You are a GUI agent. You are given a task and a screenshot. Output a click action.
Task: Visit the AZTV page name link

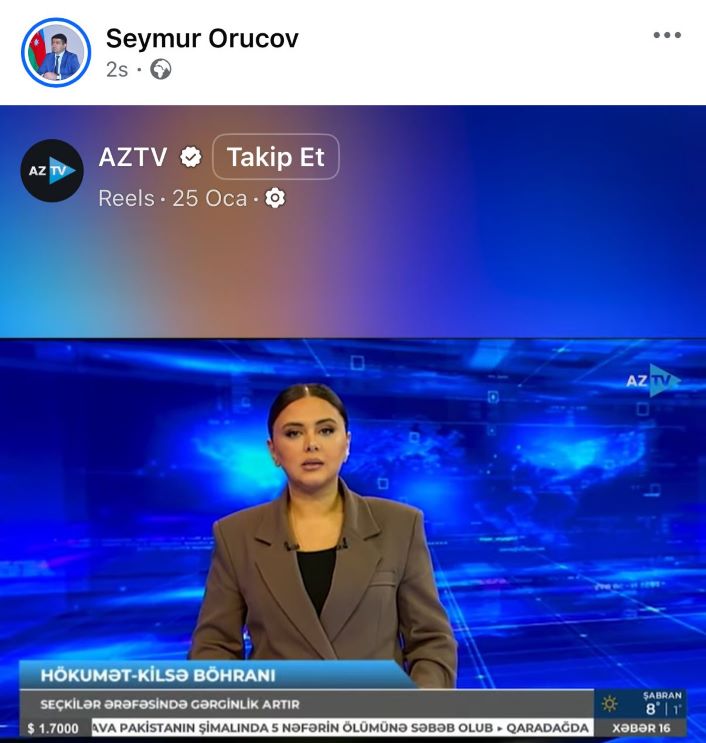coord(132,157)
